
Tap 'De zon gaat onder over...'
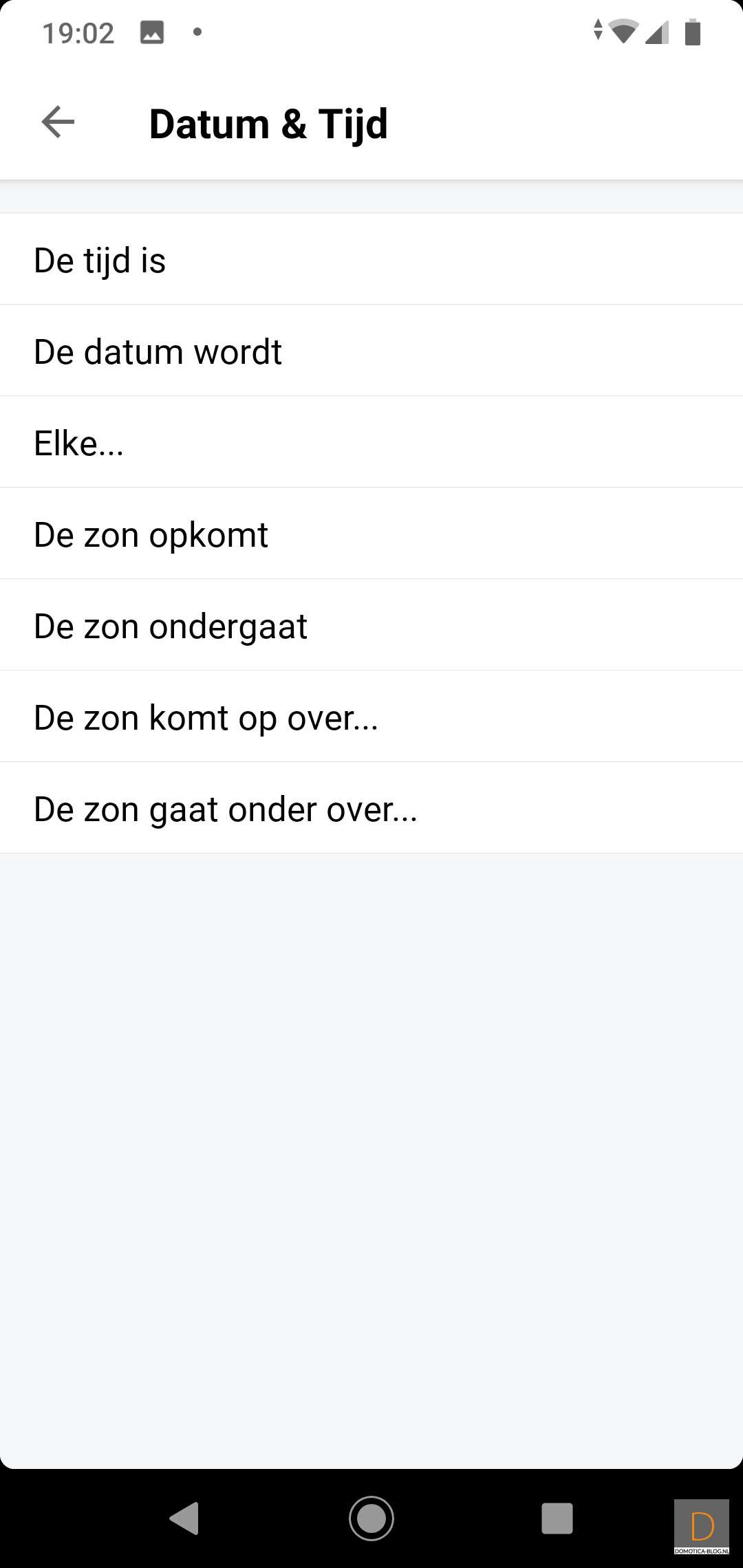(x=371, y=808)
